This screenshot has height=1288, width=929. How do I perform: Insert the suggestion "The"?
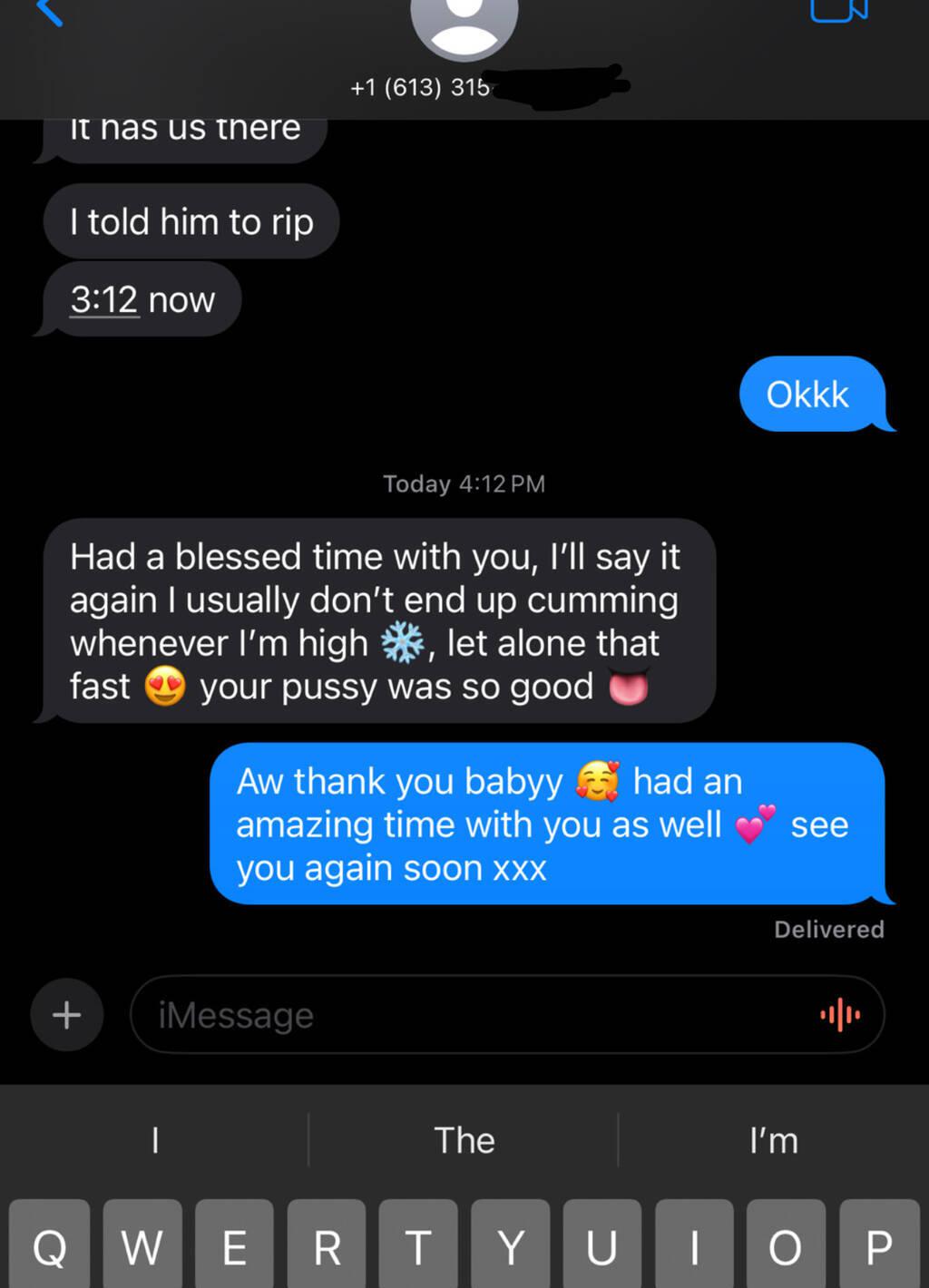pyautogui.click(x=464, y=1140)
